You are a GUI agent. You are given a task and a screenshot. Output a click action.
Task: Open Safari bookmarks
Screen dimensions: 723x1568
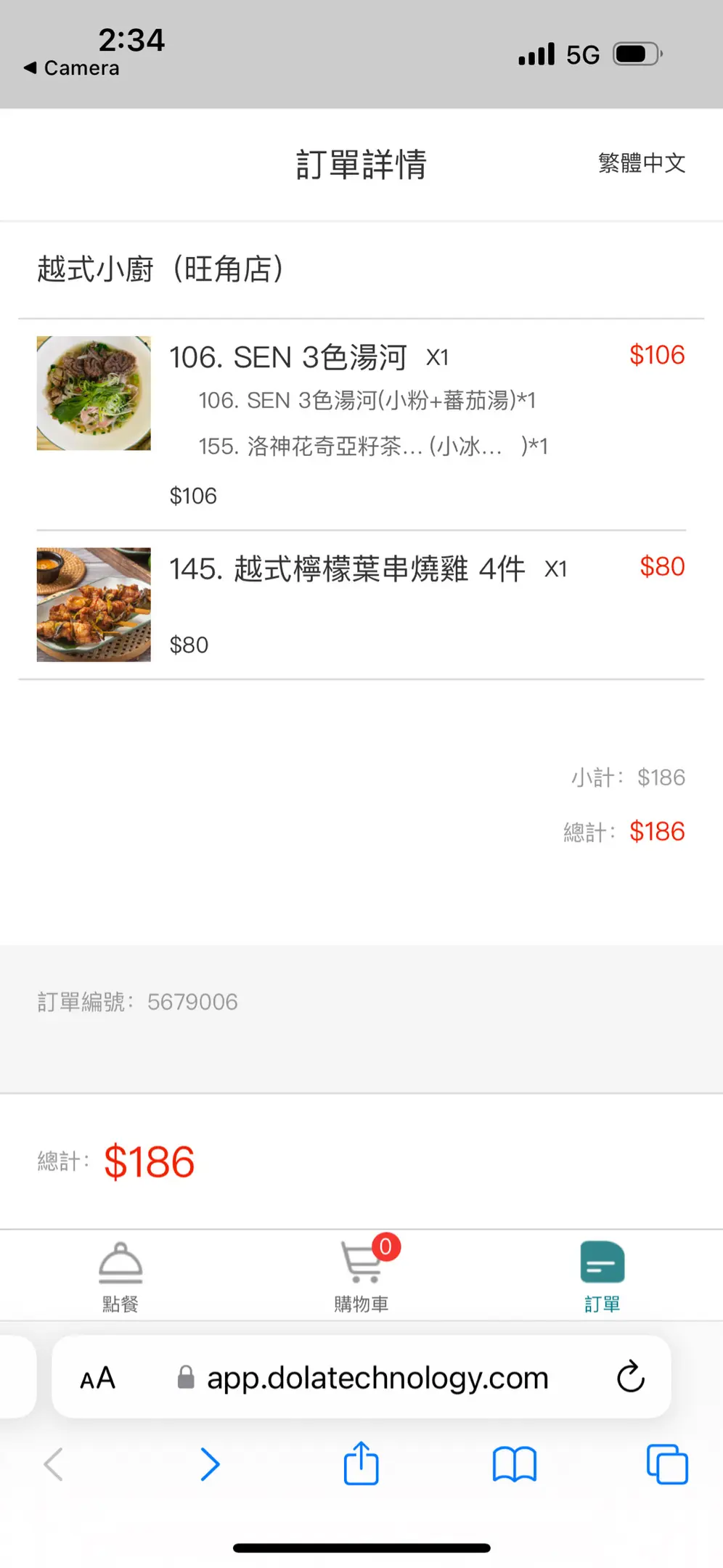click(x=514, y=1464)
